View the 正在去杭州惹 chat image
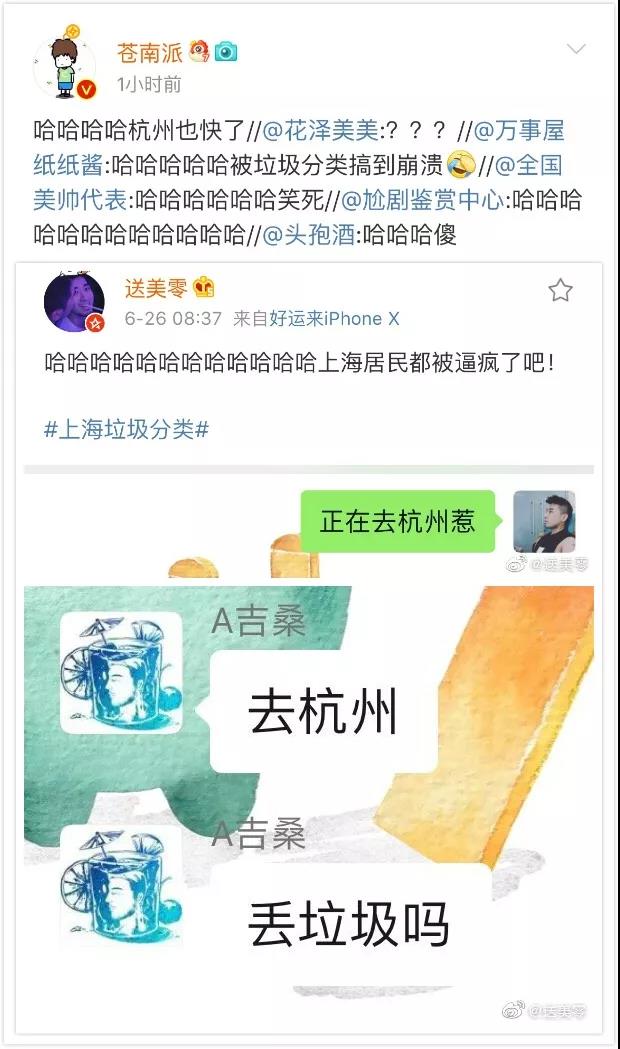620x1049 pixels. click(x=309, y=530)
